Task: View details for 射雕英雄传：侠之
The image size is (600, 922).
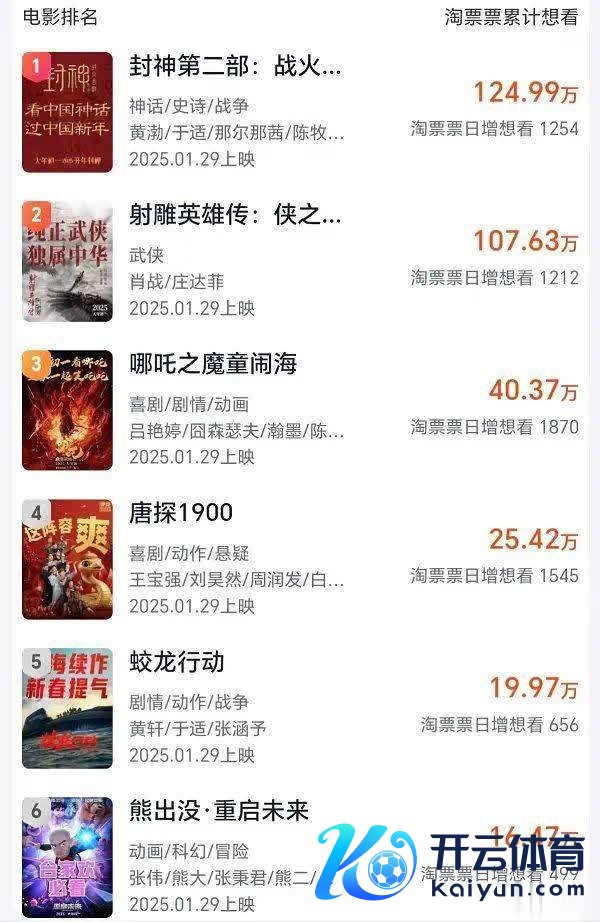Action: click(236, 215)
